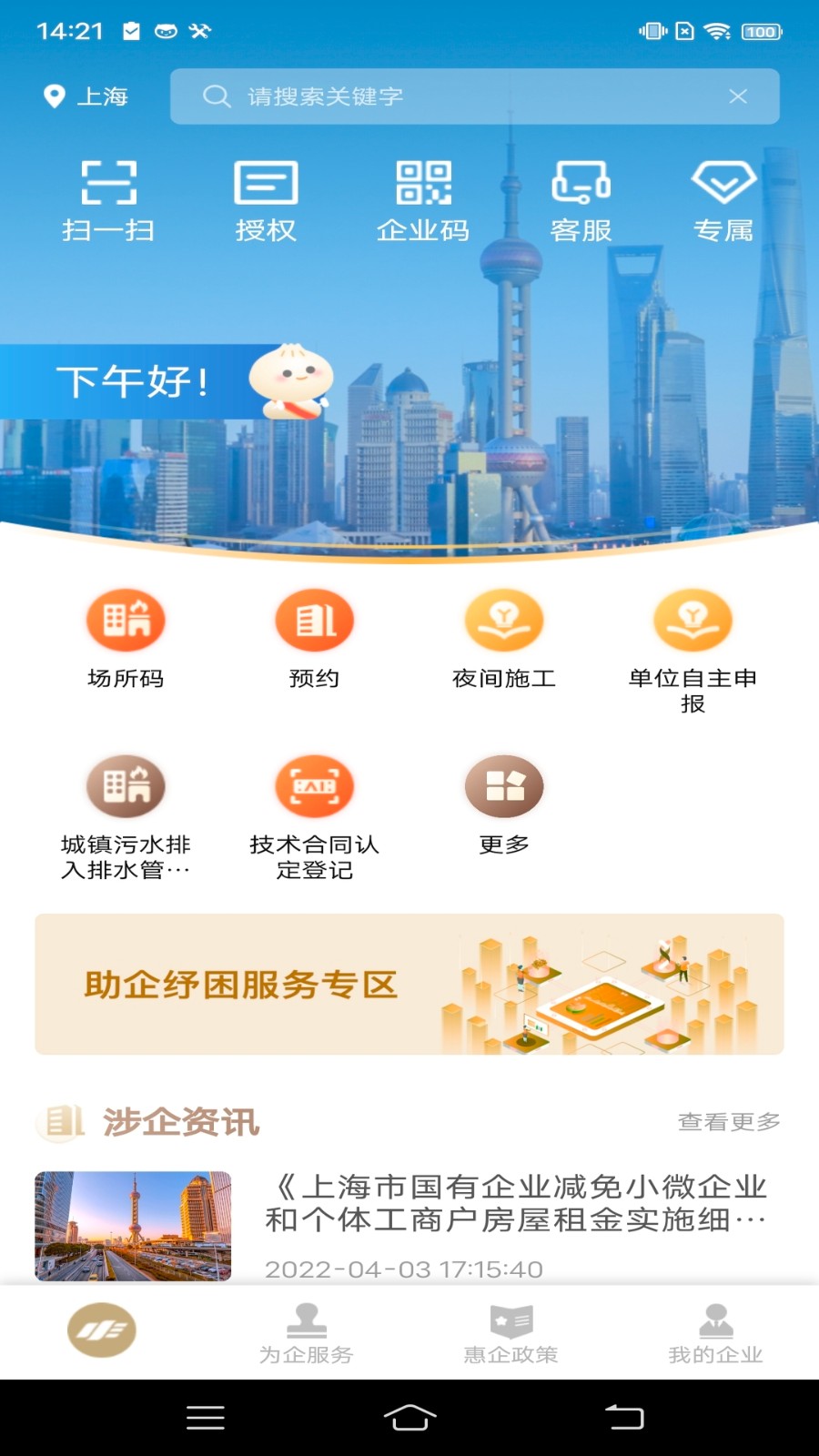Open the 预约 appointment service
Screen dimensions: 819x1456
315,639
